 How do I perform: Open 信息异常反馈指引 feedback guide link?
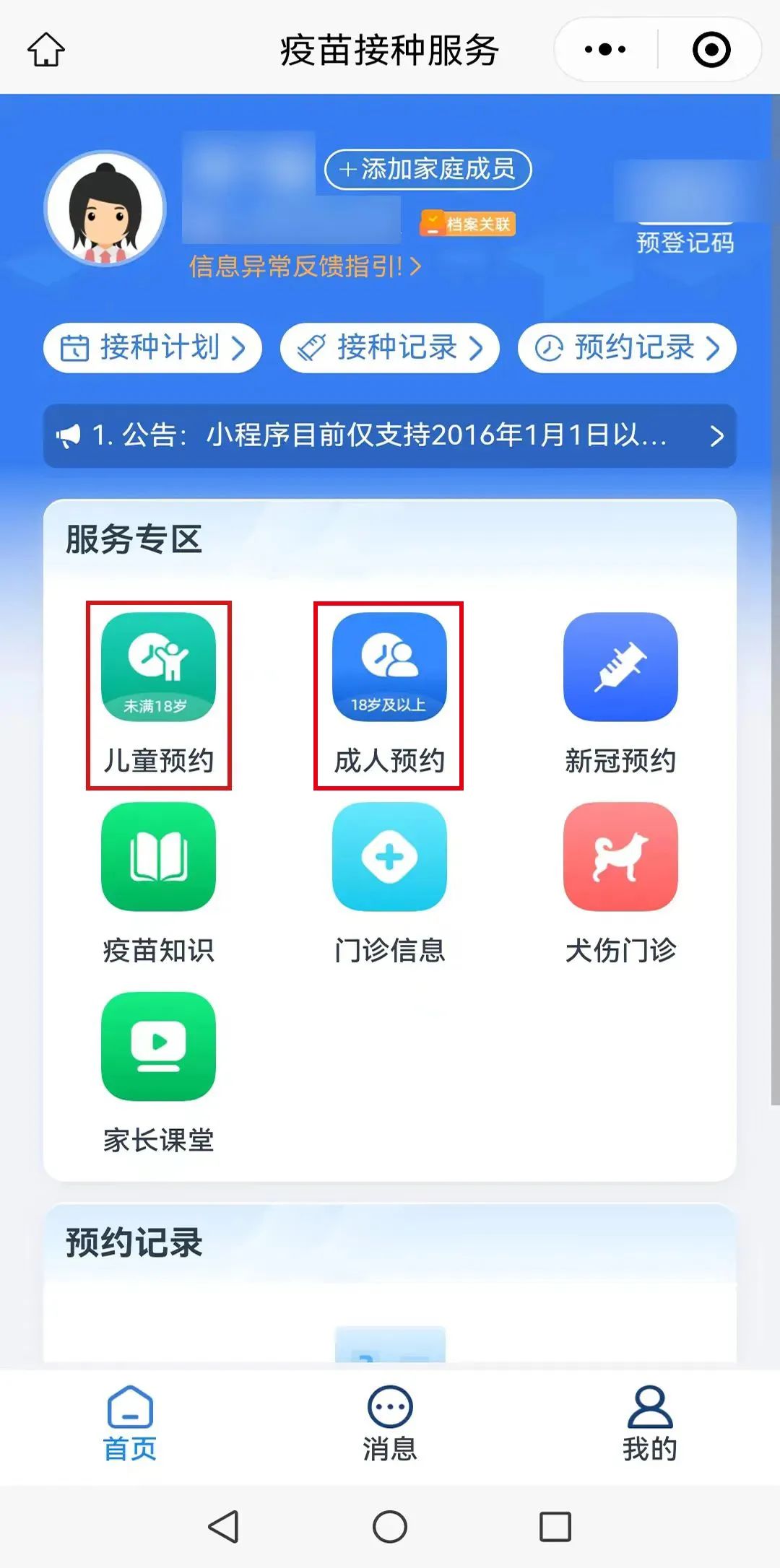tap(303, 267)
